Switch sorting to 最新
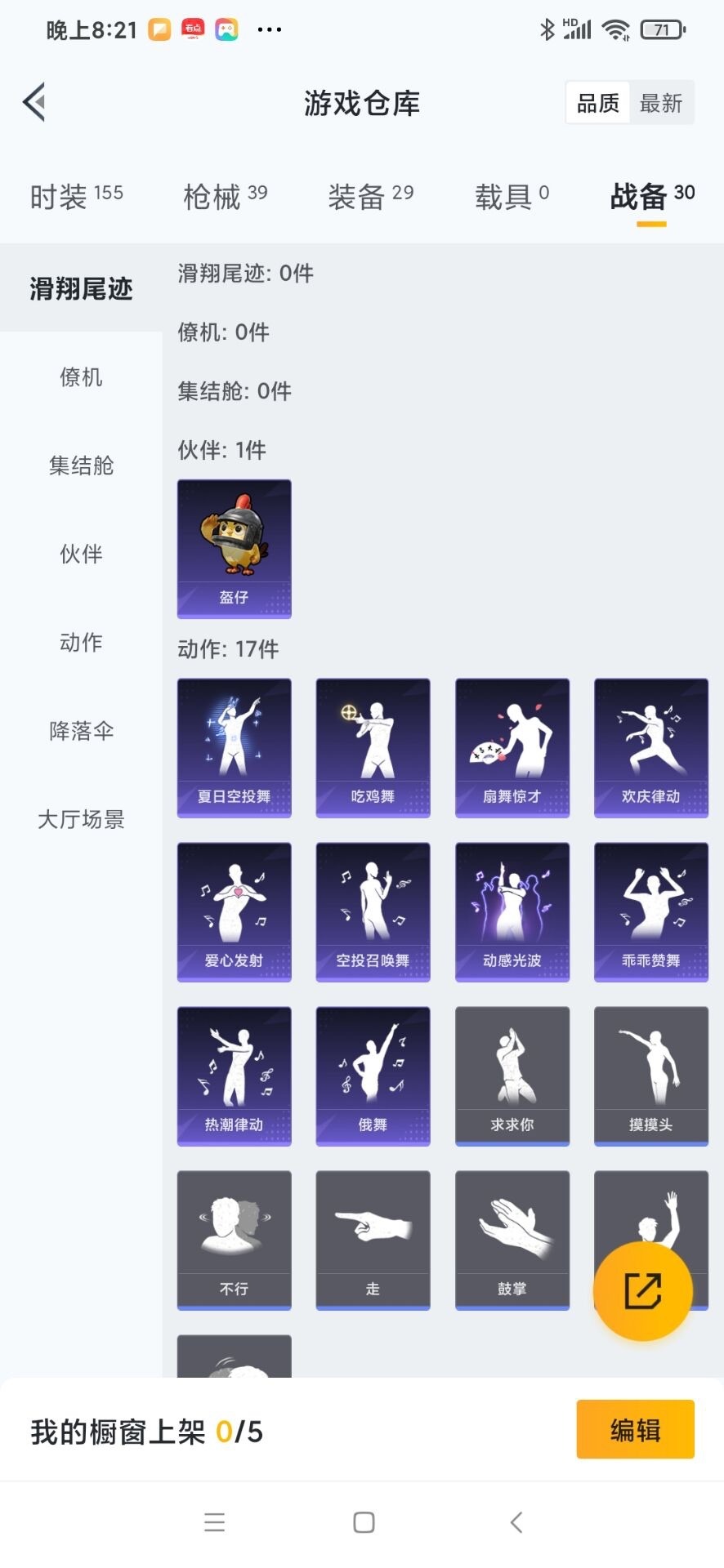Viewport: 724px width, 1568px height. (x=662, y=103)
